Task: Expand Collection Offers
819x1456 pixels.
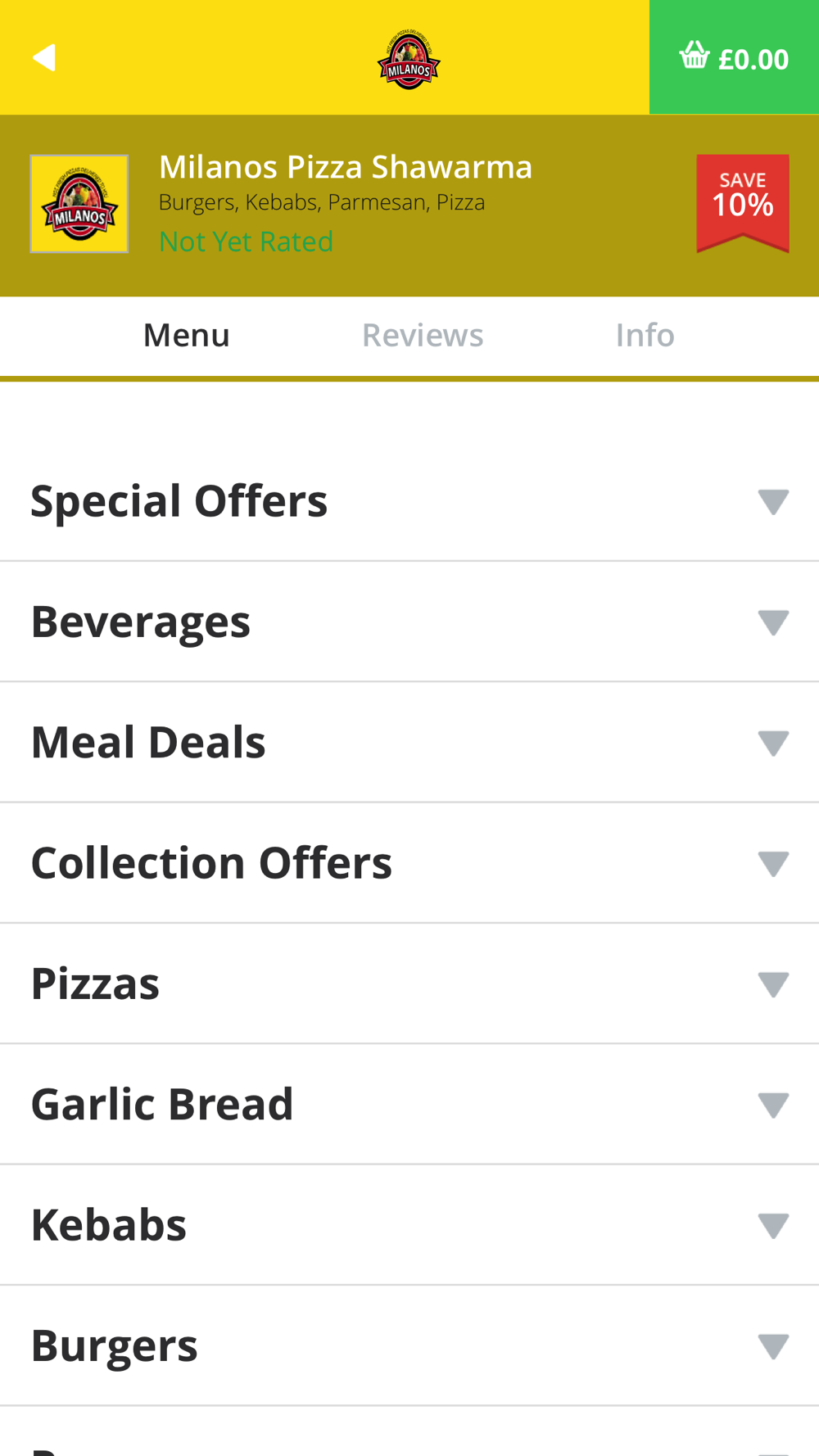Action: point(409,863)
